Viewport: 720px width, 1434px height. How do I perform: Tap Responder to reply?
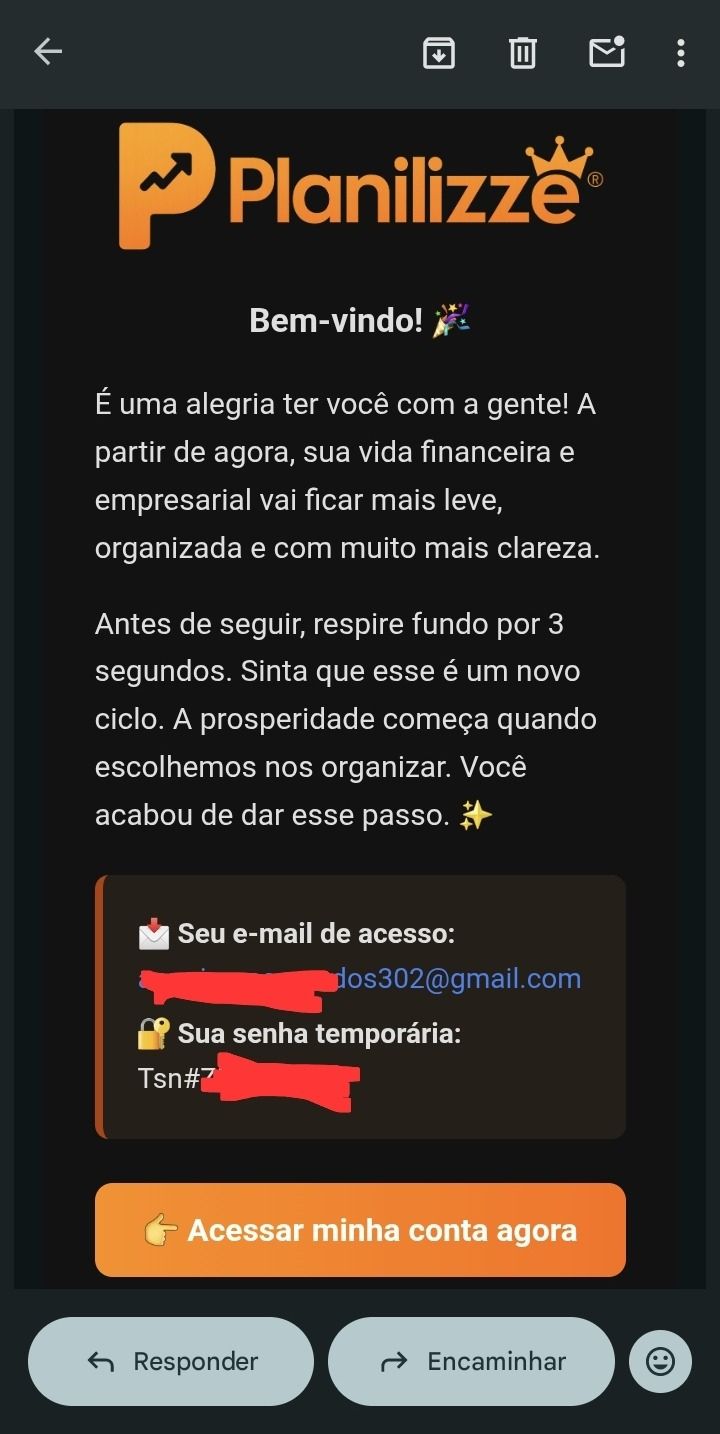[x=171, y=1361]
